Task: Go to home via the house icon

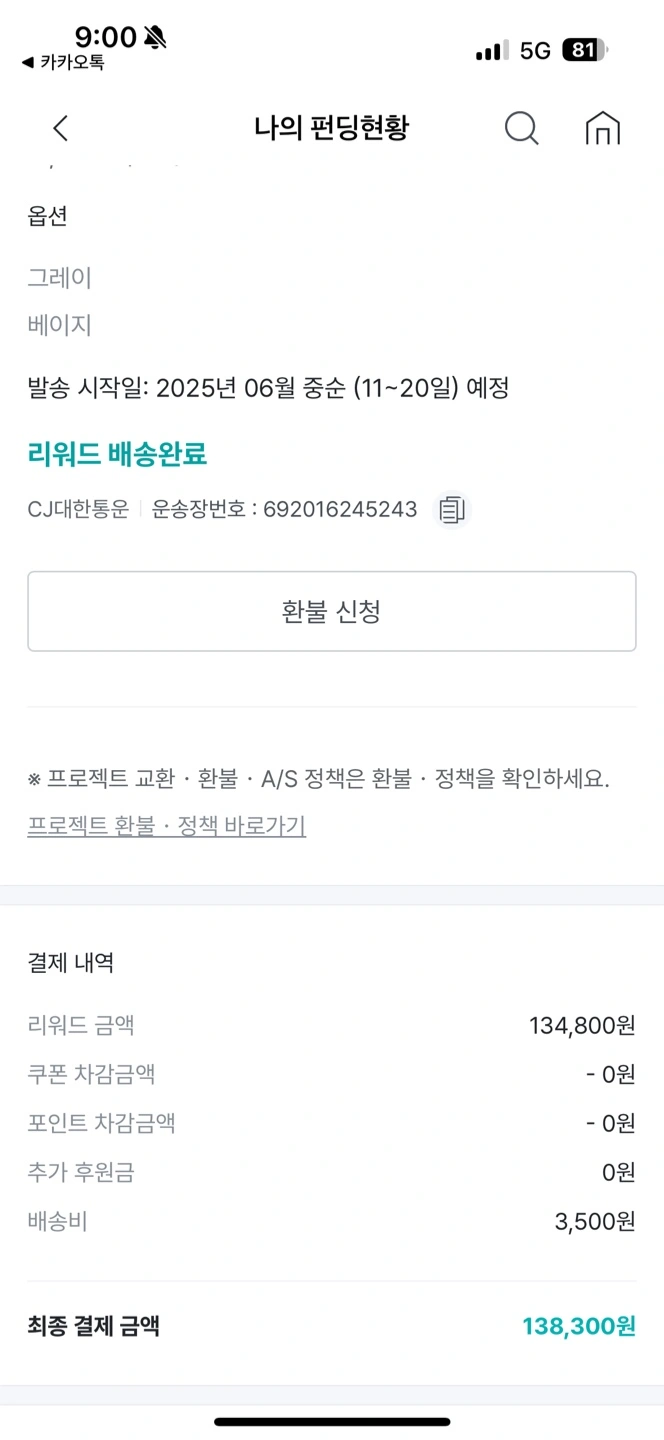Action: point(602,128)
